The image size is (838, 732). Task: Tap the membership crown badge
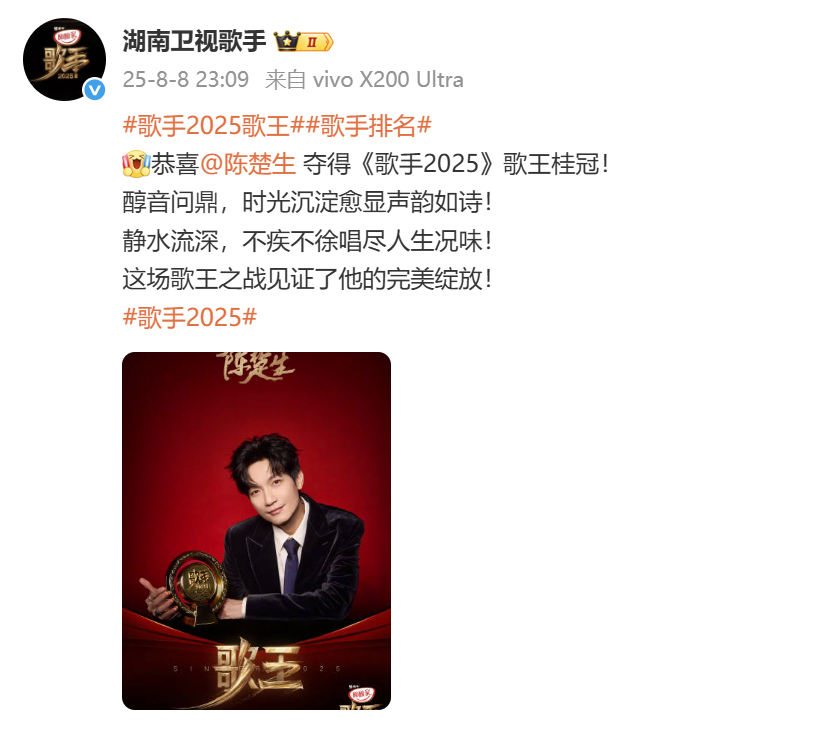pyautogui.click(x=303, y=41)
